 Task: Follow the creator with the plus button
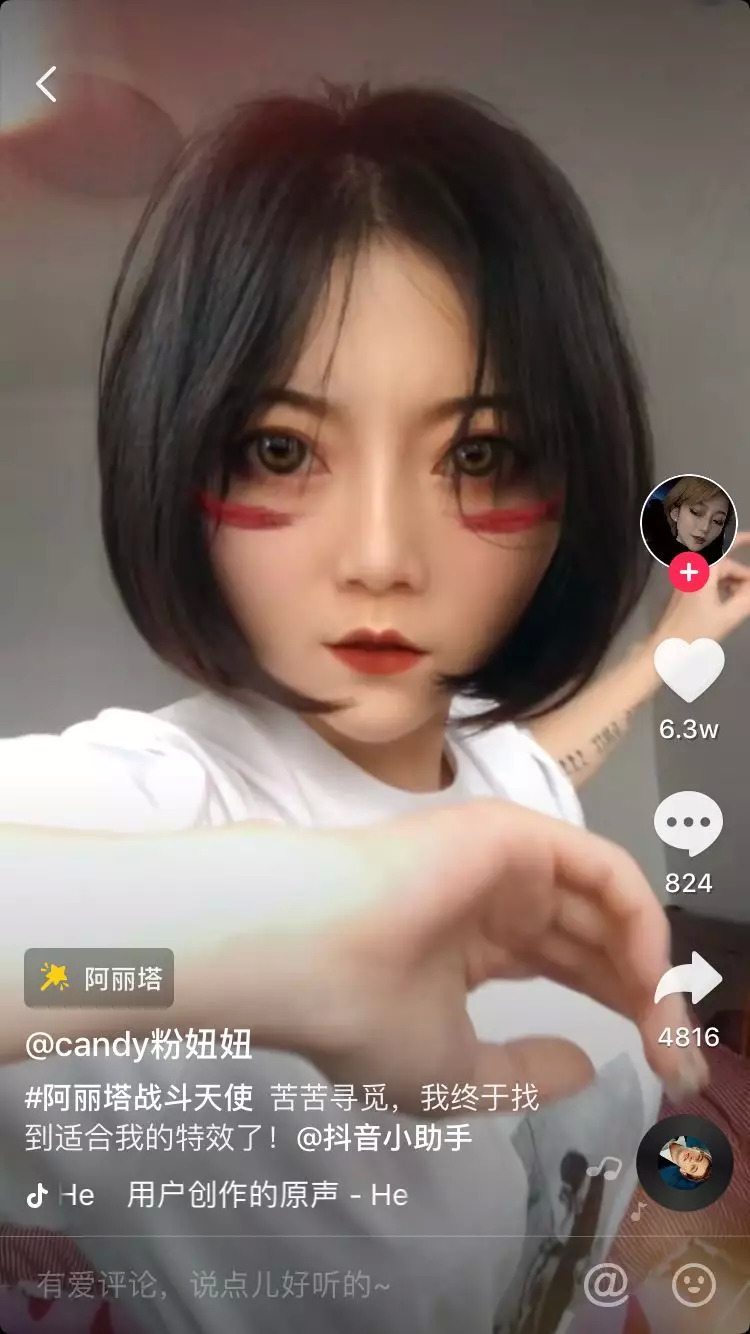(x=689, y=573)
